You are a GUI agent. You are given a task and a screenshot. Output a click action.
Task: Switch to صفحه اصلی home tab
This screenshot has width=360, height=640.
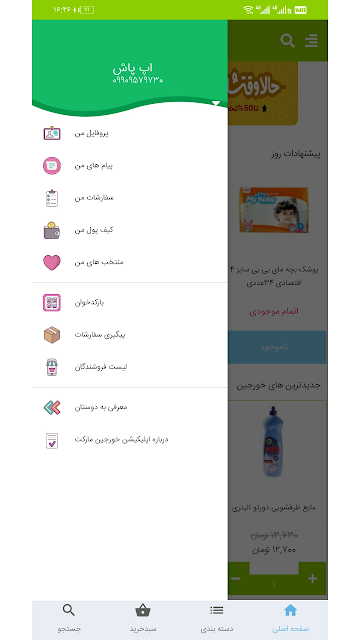291,618
